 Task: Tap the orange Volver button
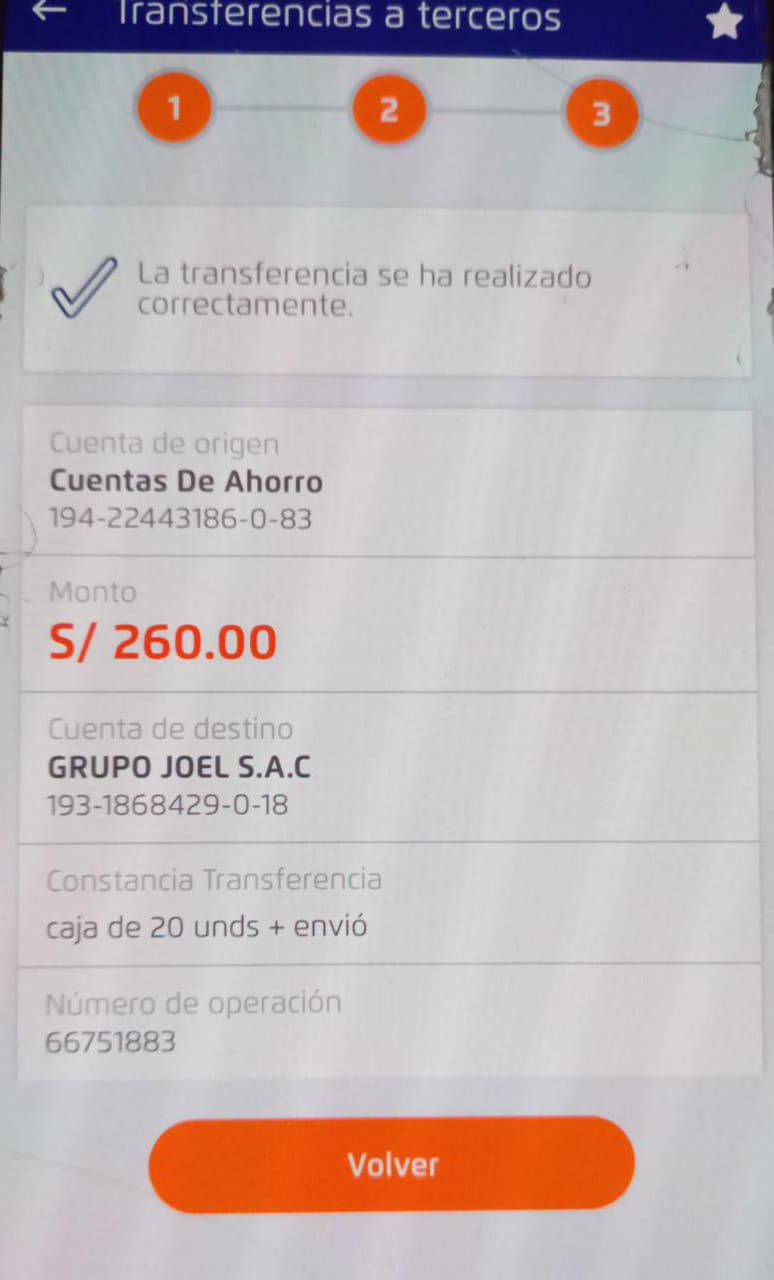pyautogui.click(x=392, y=1164)
